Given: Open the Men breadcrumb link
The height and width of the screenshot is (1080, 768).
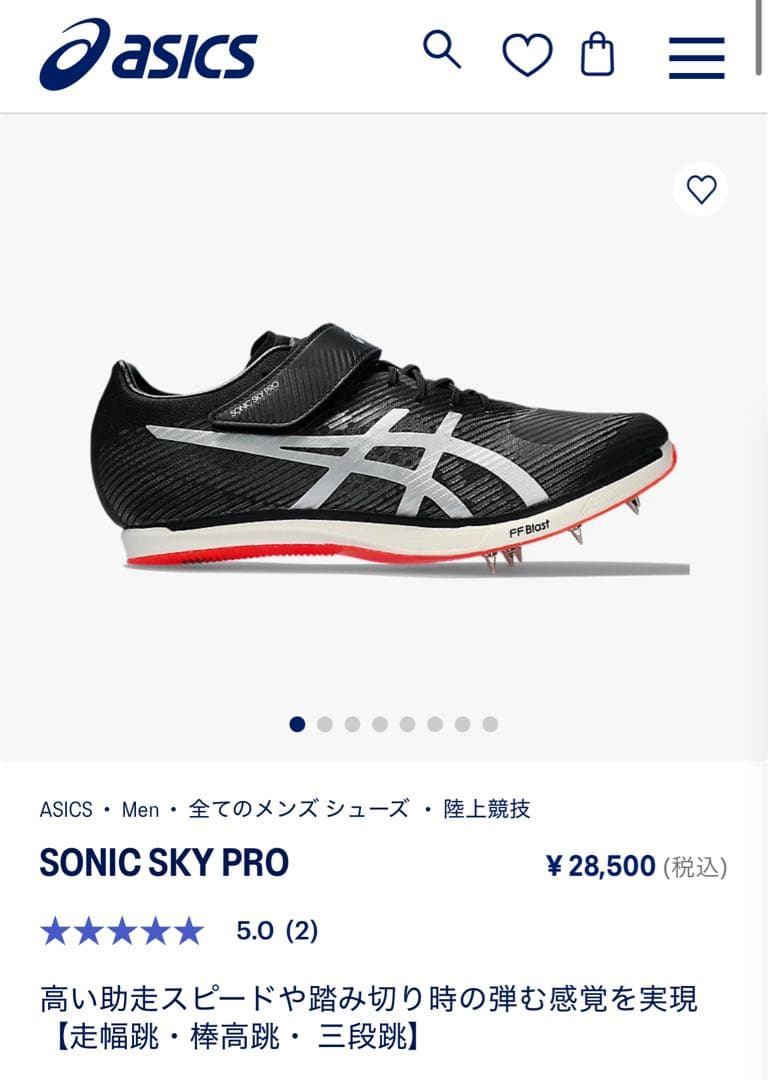Looking at the screenshot, I should coord(140,810).
